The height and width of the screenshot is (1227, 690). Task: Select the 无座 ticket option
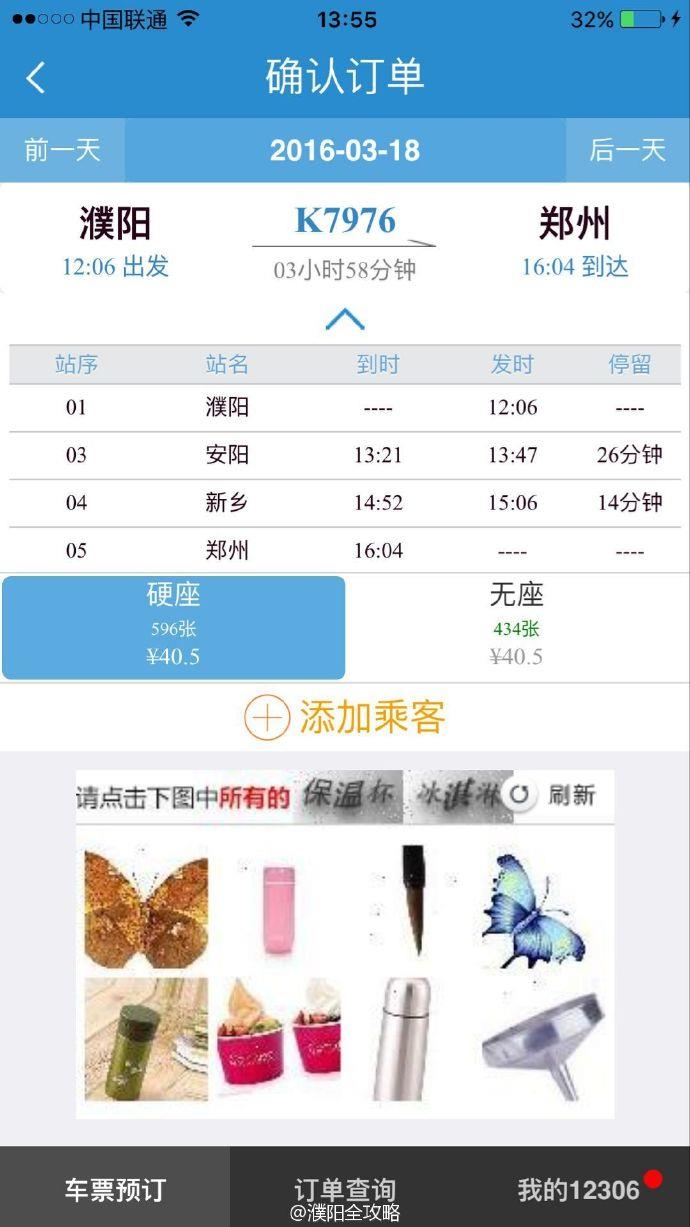516,627
